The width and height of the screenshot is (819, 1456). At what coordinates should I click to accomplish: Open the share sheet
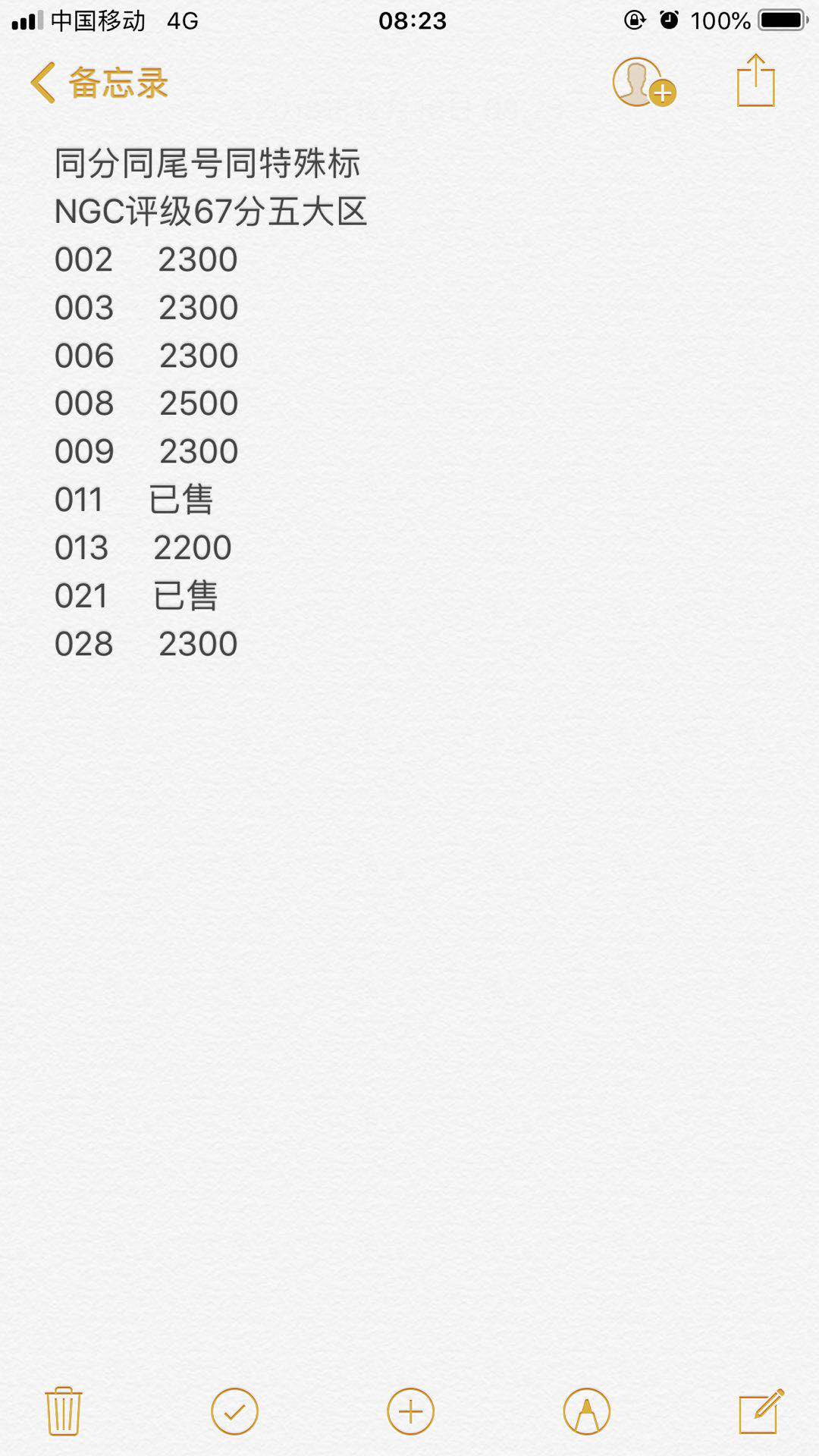pos(755,80)
